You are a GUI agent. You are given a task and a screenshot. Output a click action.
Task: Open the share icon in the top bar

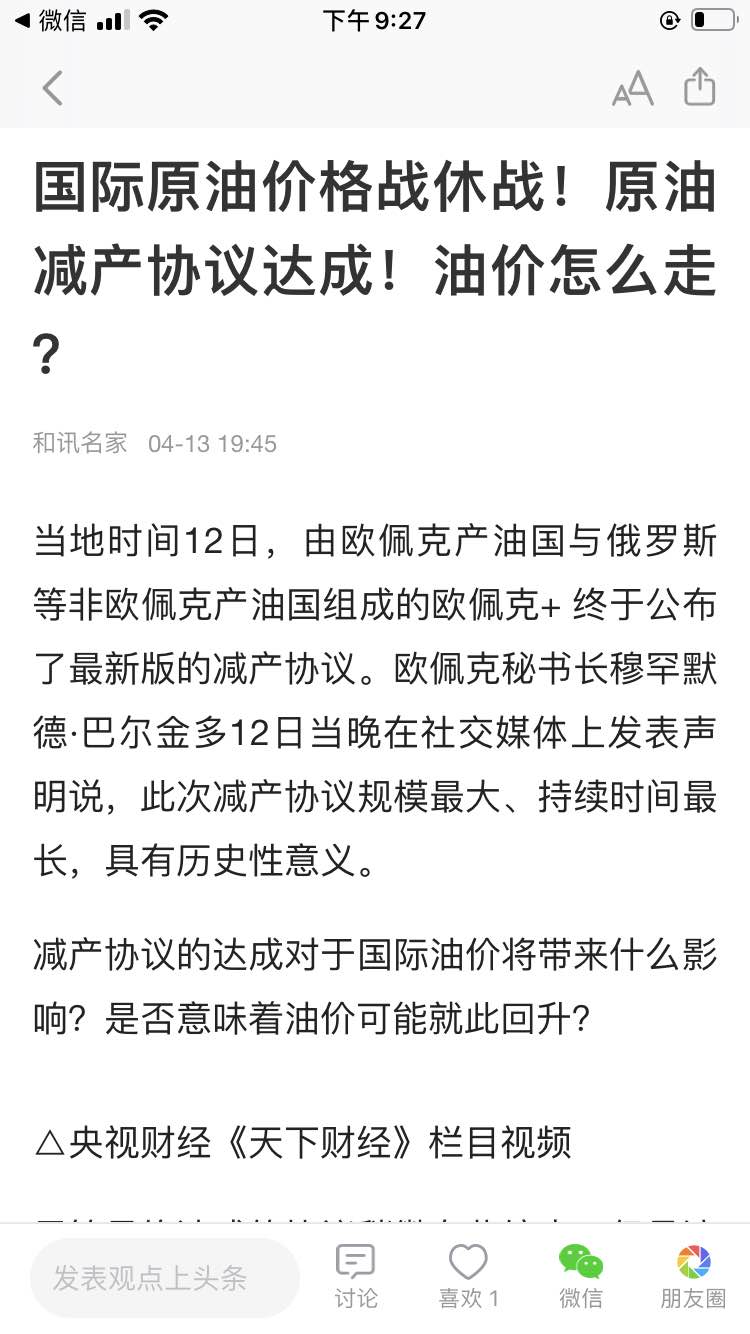(700, 87)
